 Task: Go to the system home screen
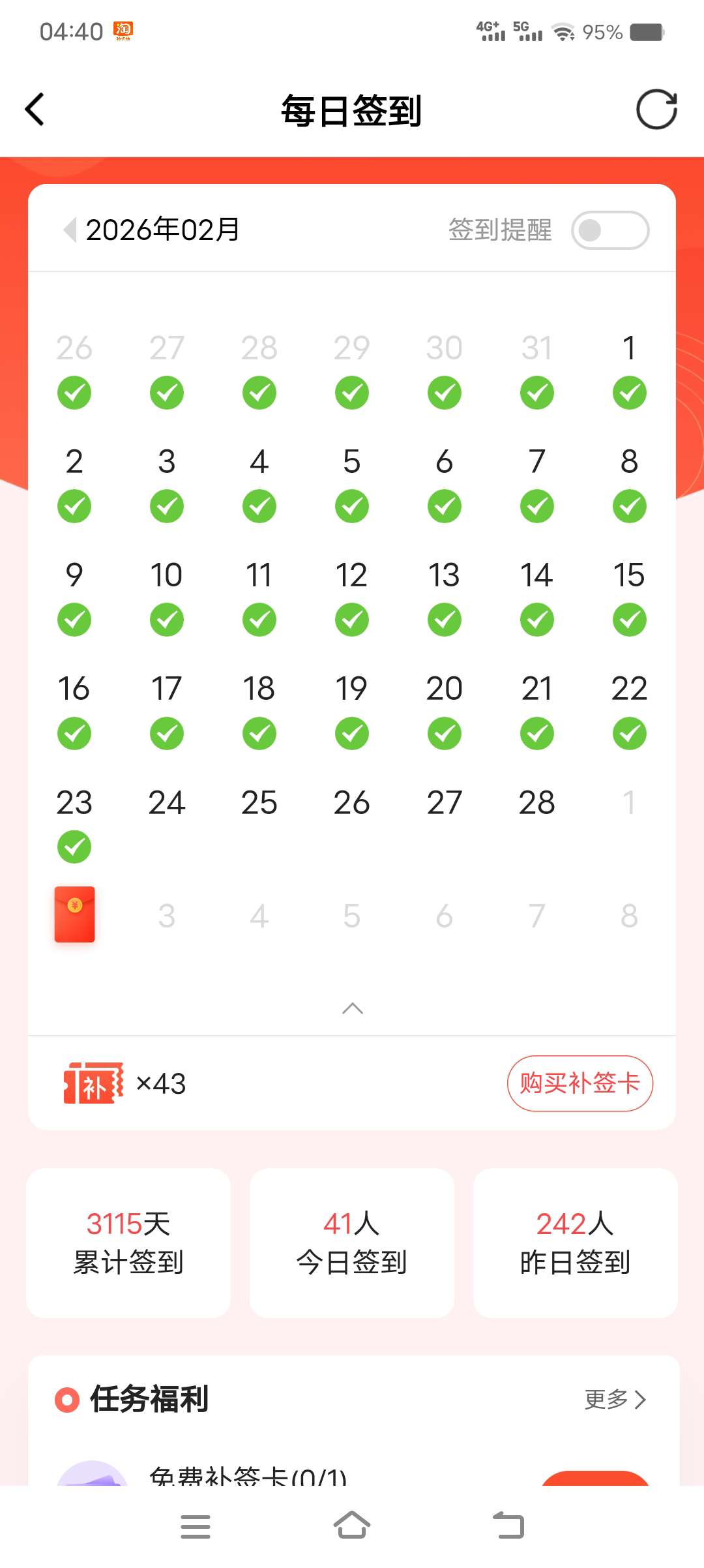pos(352,1526)
